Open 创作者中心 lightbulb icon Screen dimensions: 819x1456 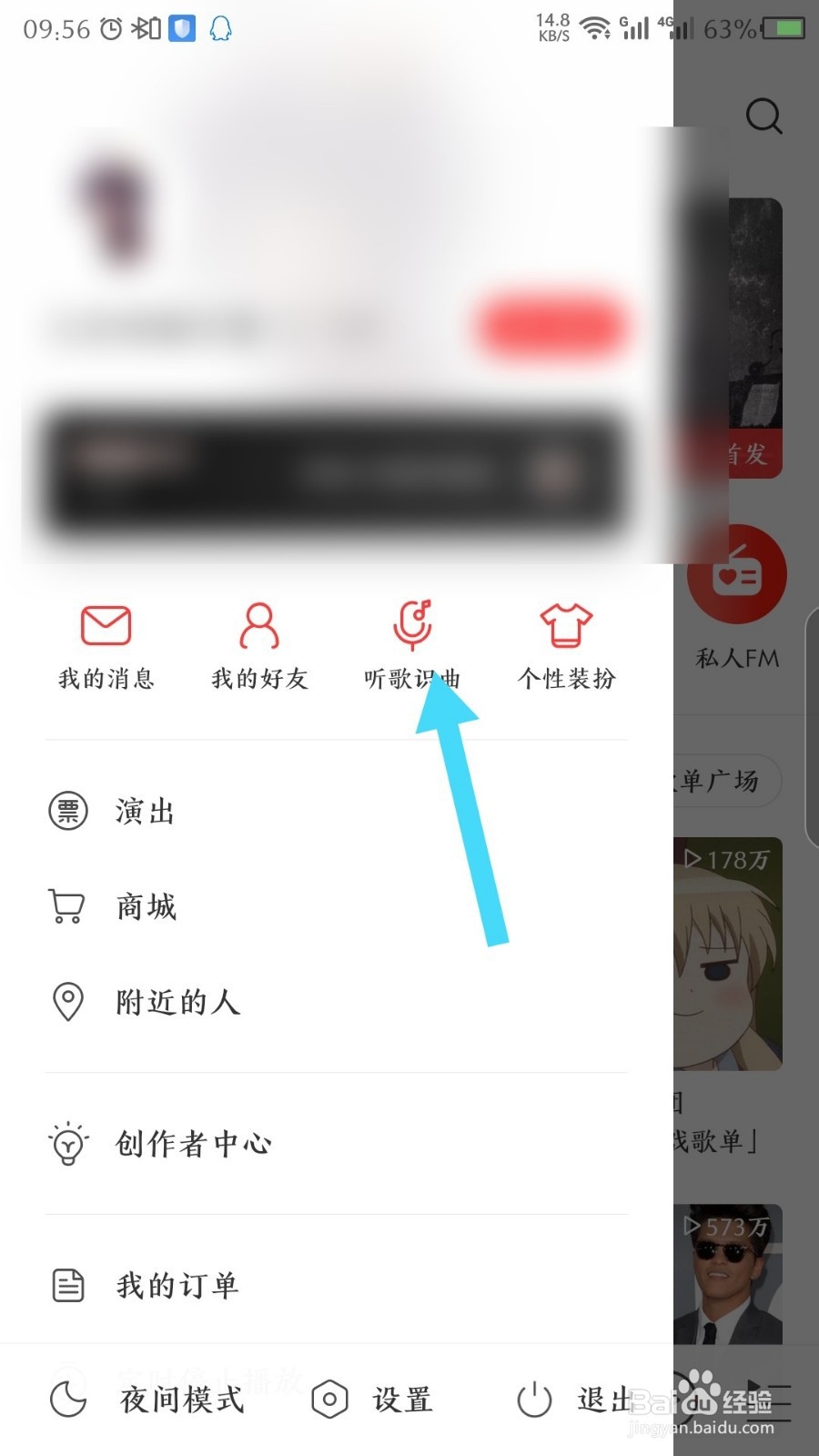(x=67, y=1145)
